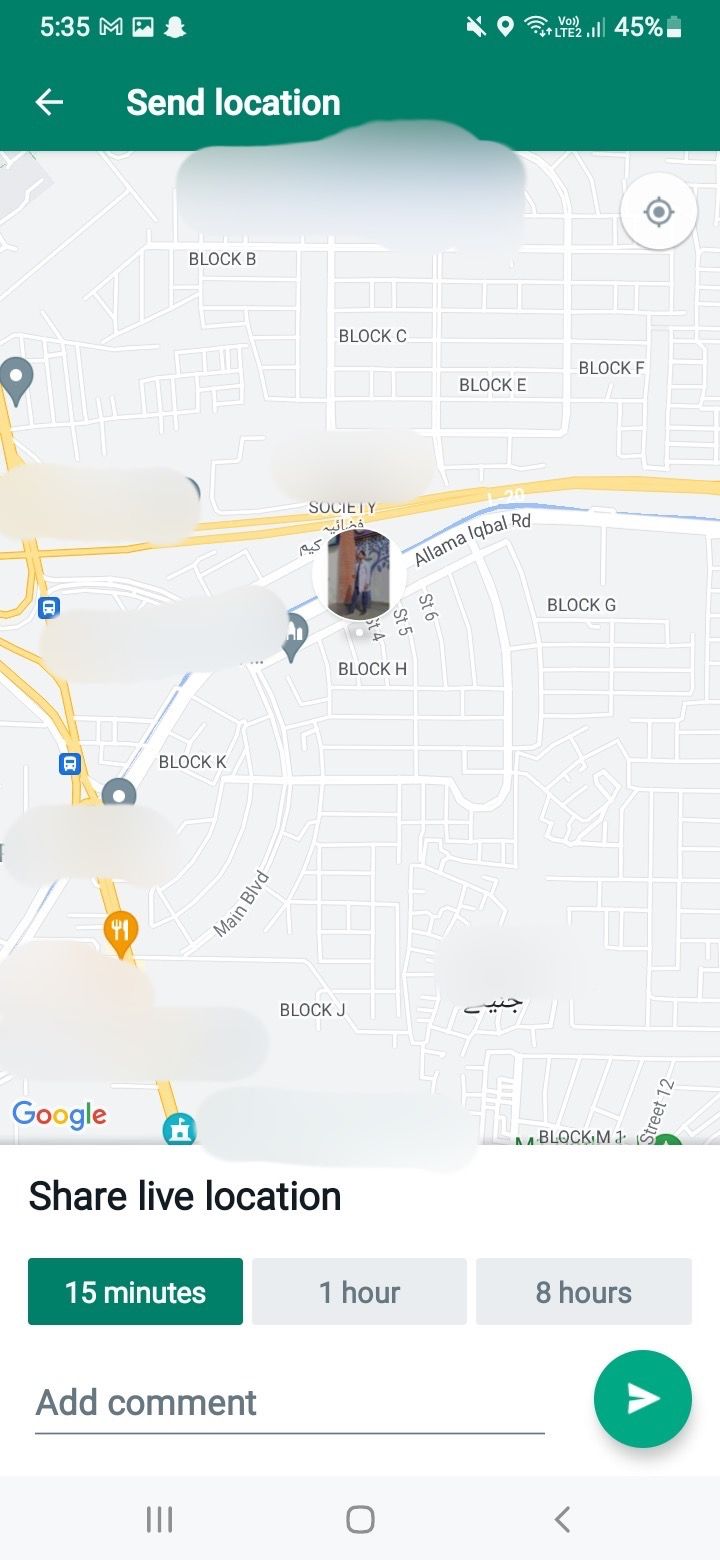
Task: Tap BLOCK H label on the map
Action: coord(371,668)
